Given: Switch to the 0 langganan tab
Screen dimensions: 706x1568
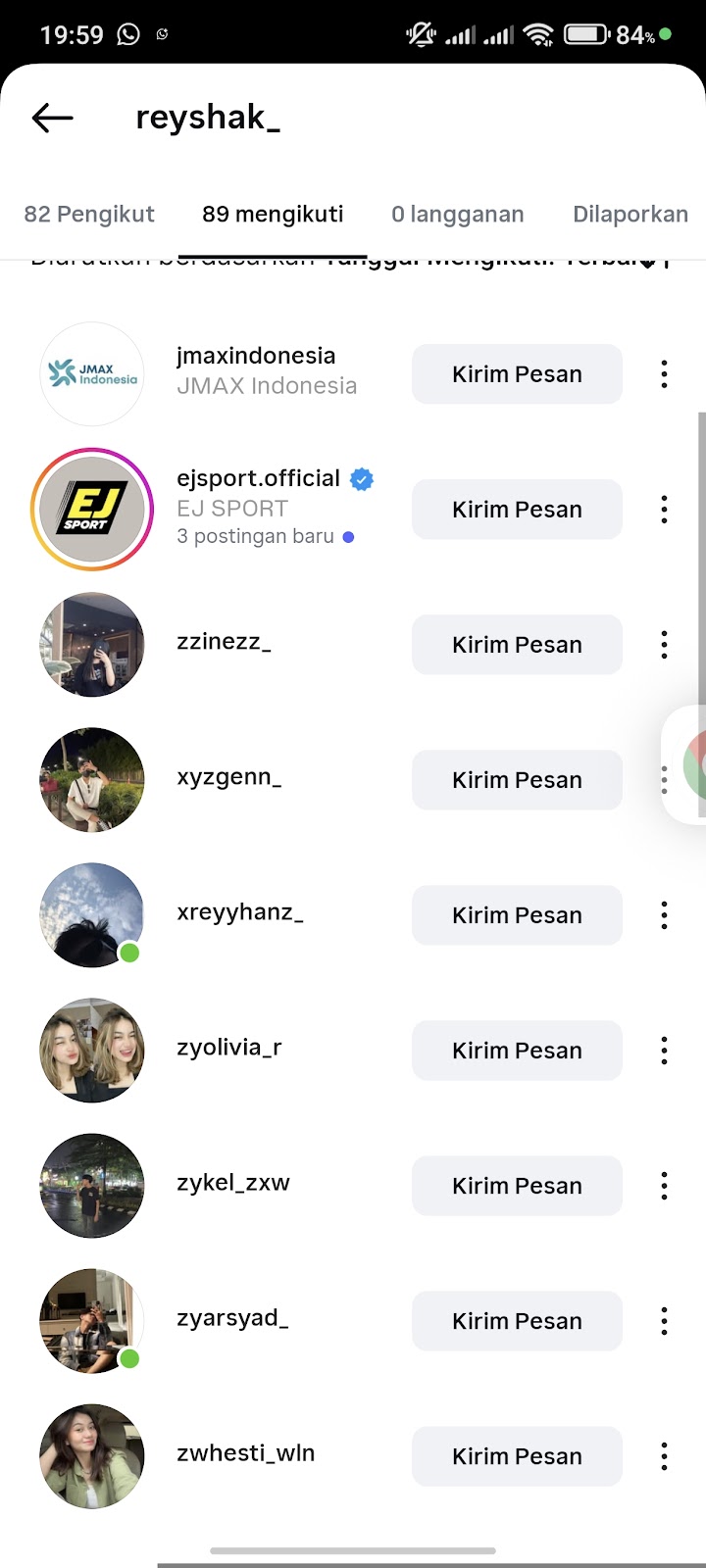Looking at the screenshot, I should (457, 214).
